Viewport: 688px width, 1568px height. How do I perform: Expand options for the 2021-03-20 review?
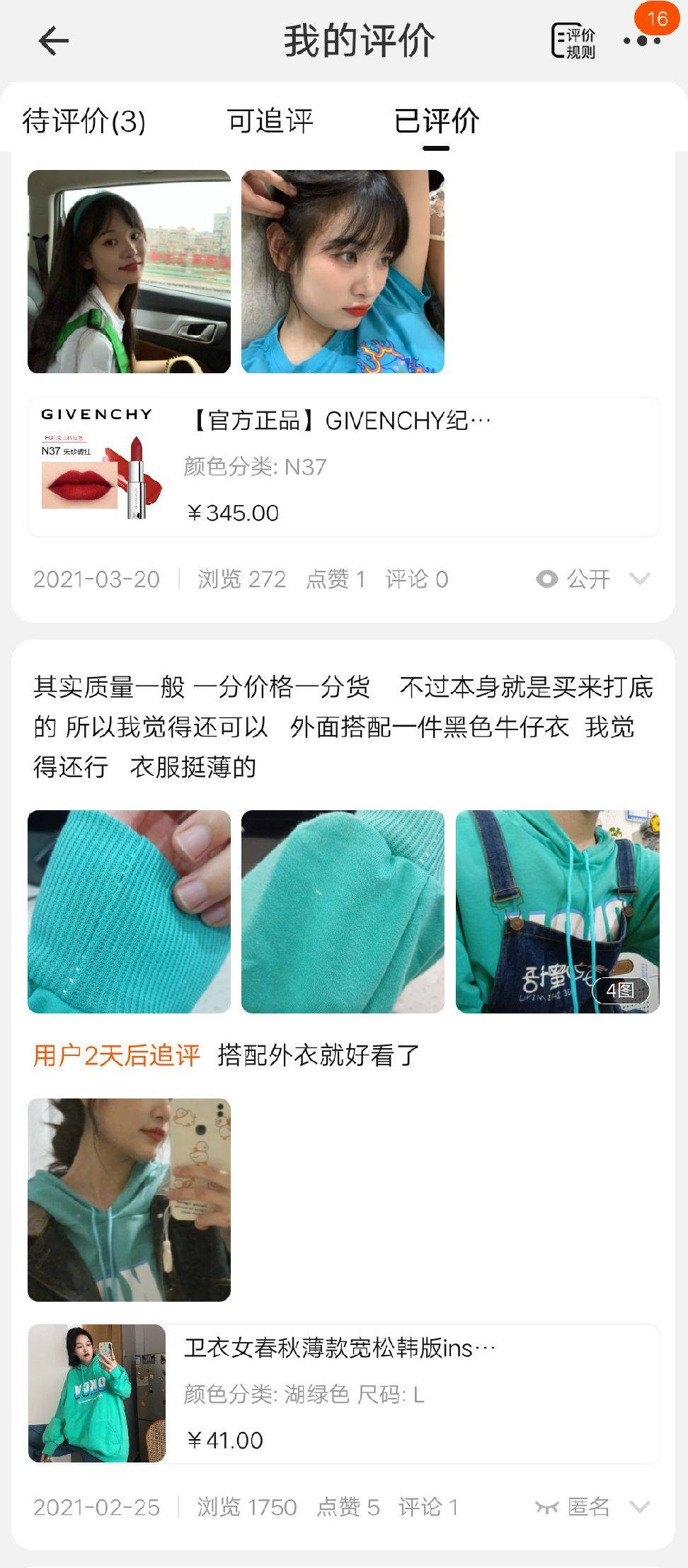(640, 579)
